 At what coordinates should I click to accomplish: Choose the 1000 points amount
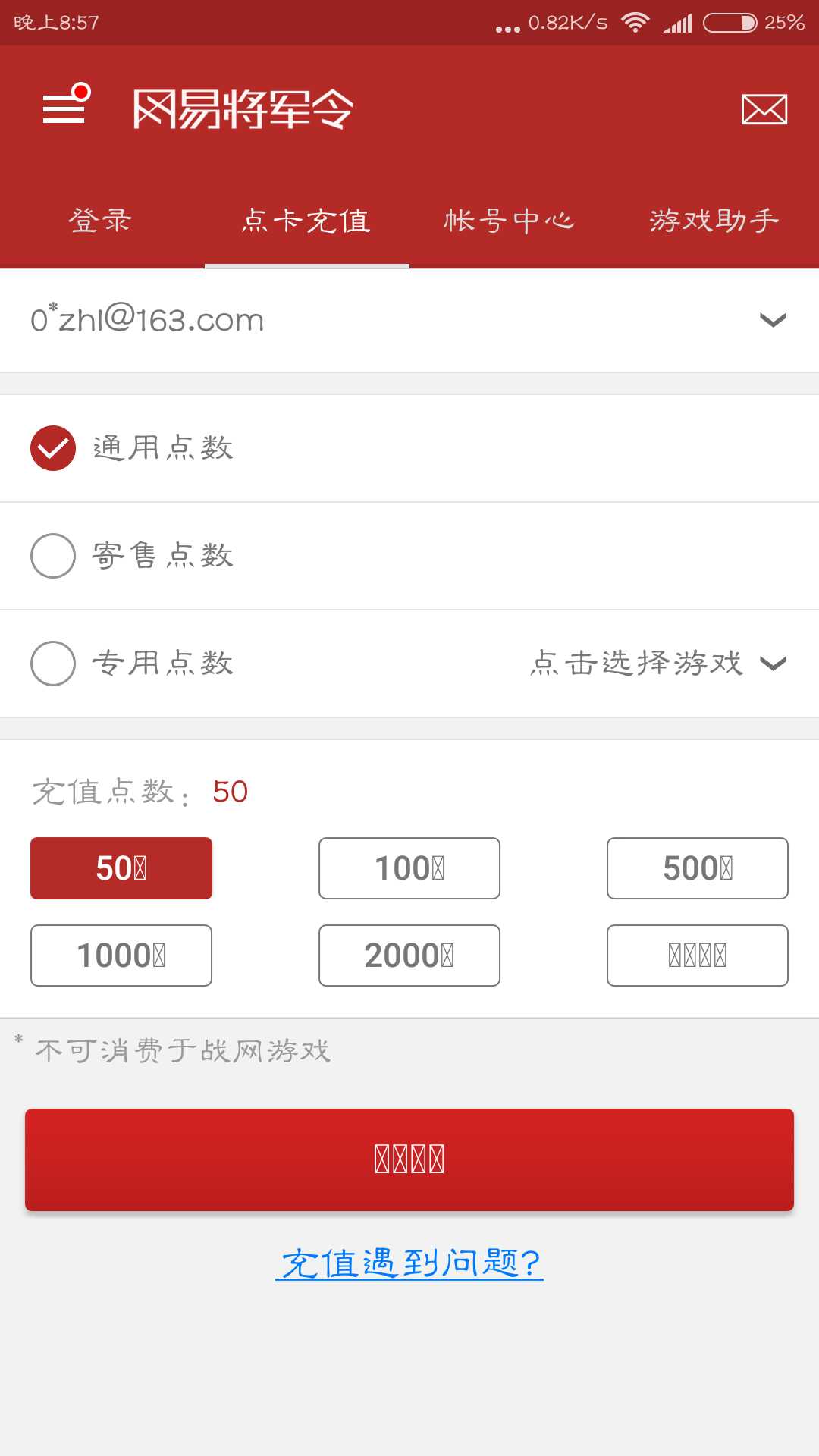pos(121,955)
